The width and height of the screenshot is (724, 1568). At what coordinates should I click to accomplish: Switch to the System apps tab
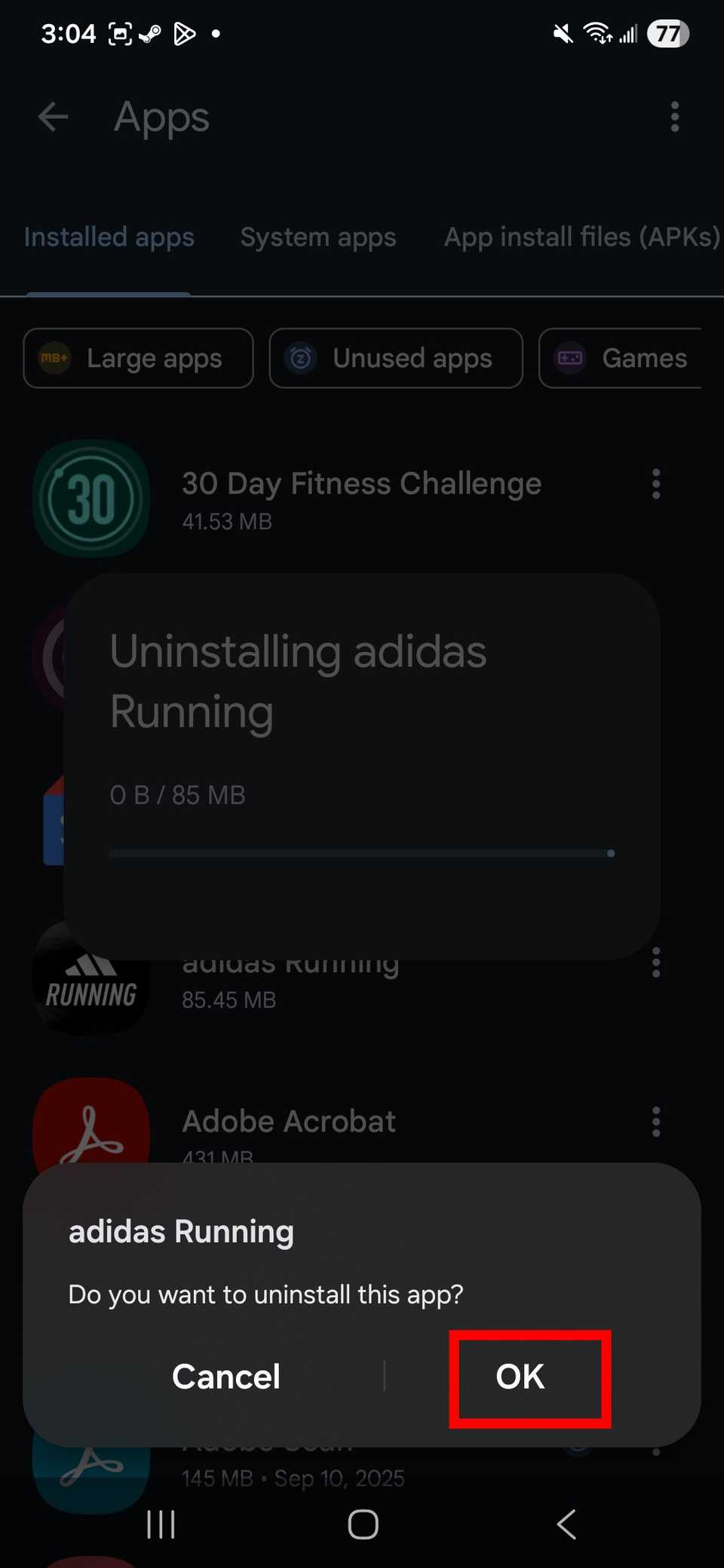(318, 237)
